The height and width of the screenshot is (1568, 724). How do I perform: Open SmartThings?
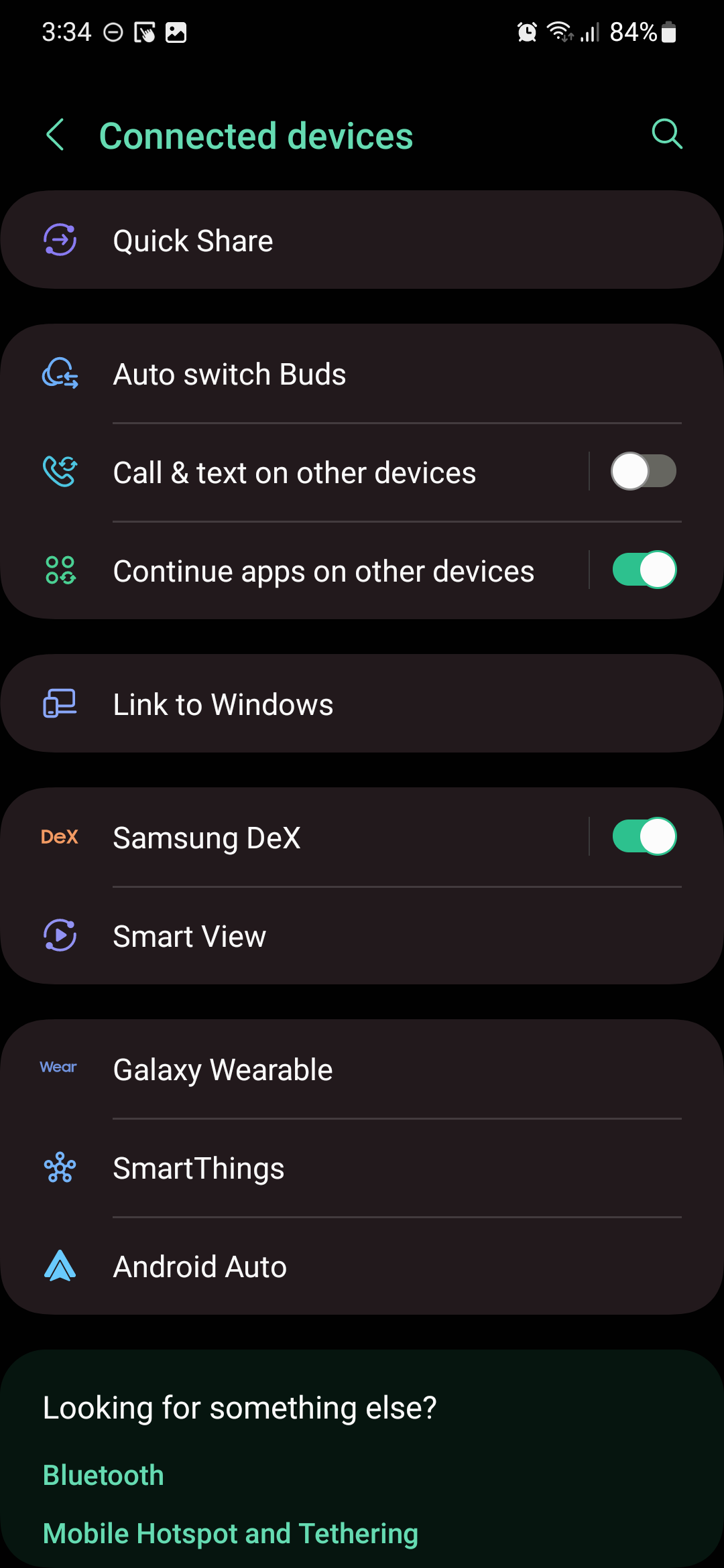[362, 1168]
